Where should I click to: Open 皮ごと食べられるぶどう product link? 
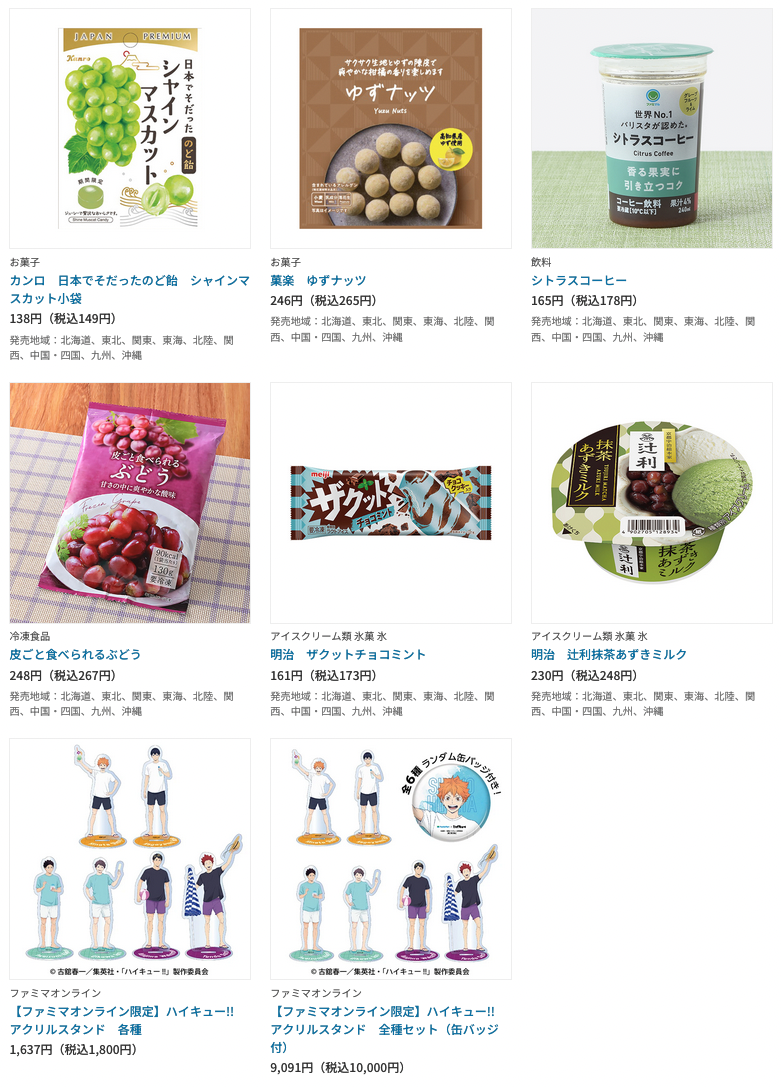coord(75,654)
